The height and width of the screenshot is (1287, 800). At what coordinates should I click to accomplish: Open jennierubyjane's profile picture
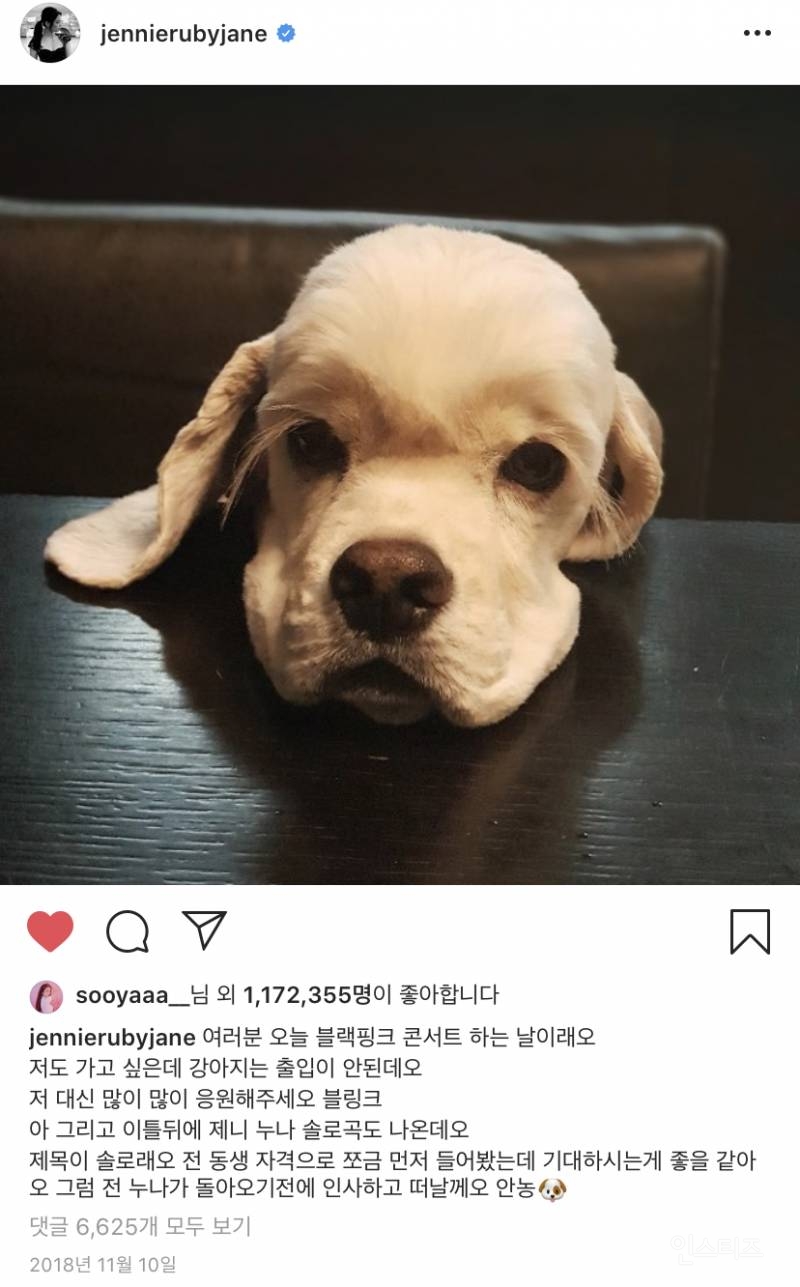pos(48,34)
